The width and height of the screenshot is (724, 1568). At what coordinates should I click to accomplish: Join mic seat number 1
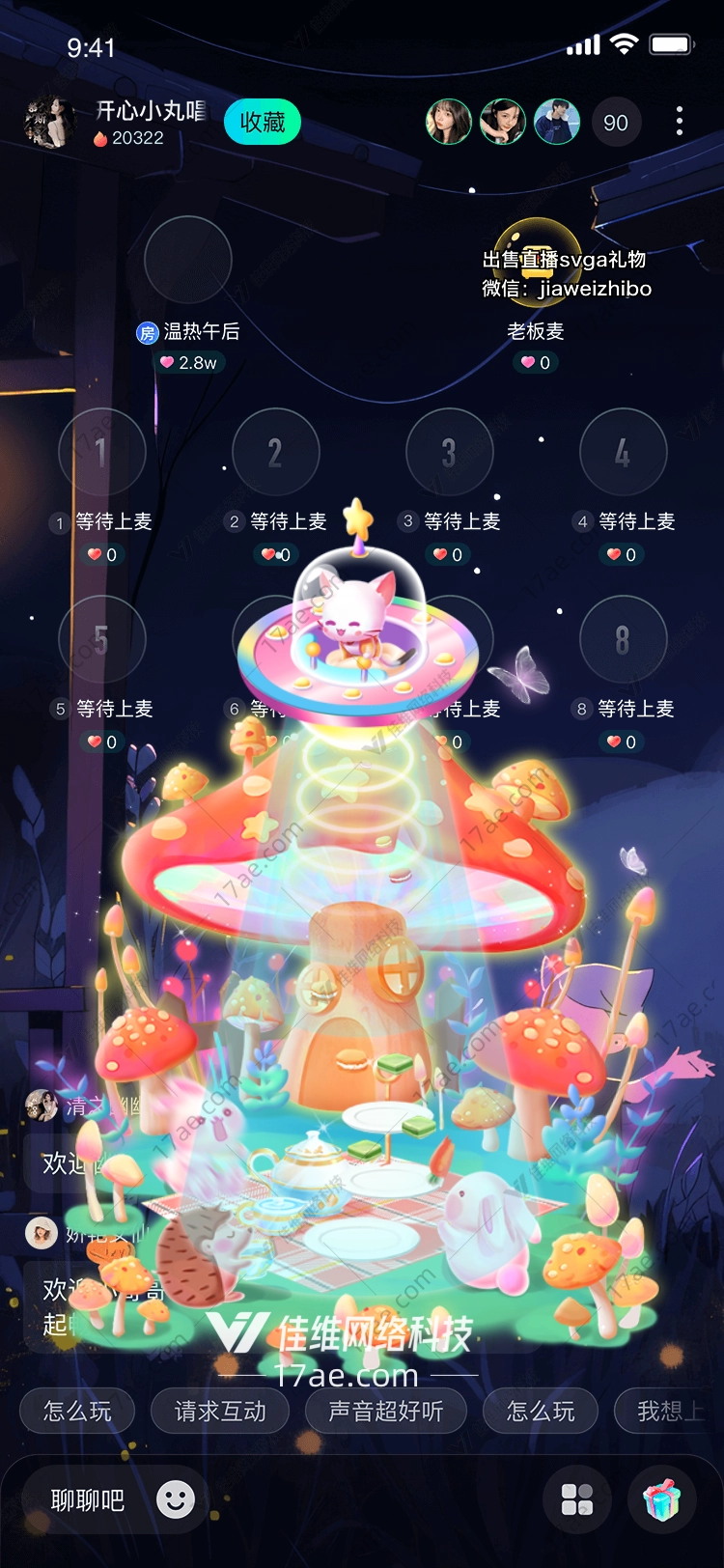(101, 452)
